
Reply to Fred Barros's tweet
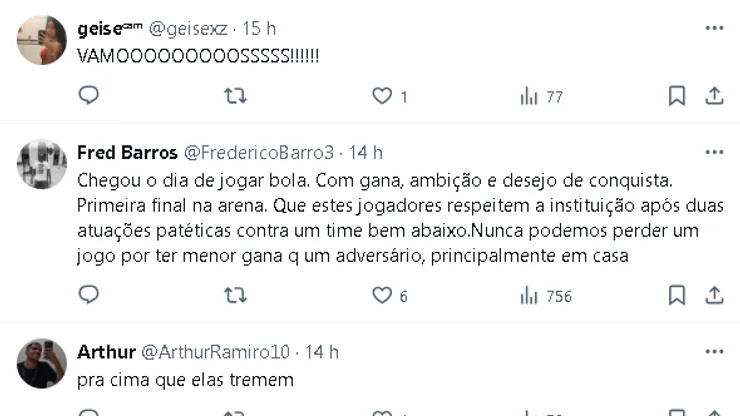tap(89, 295)
